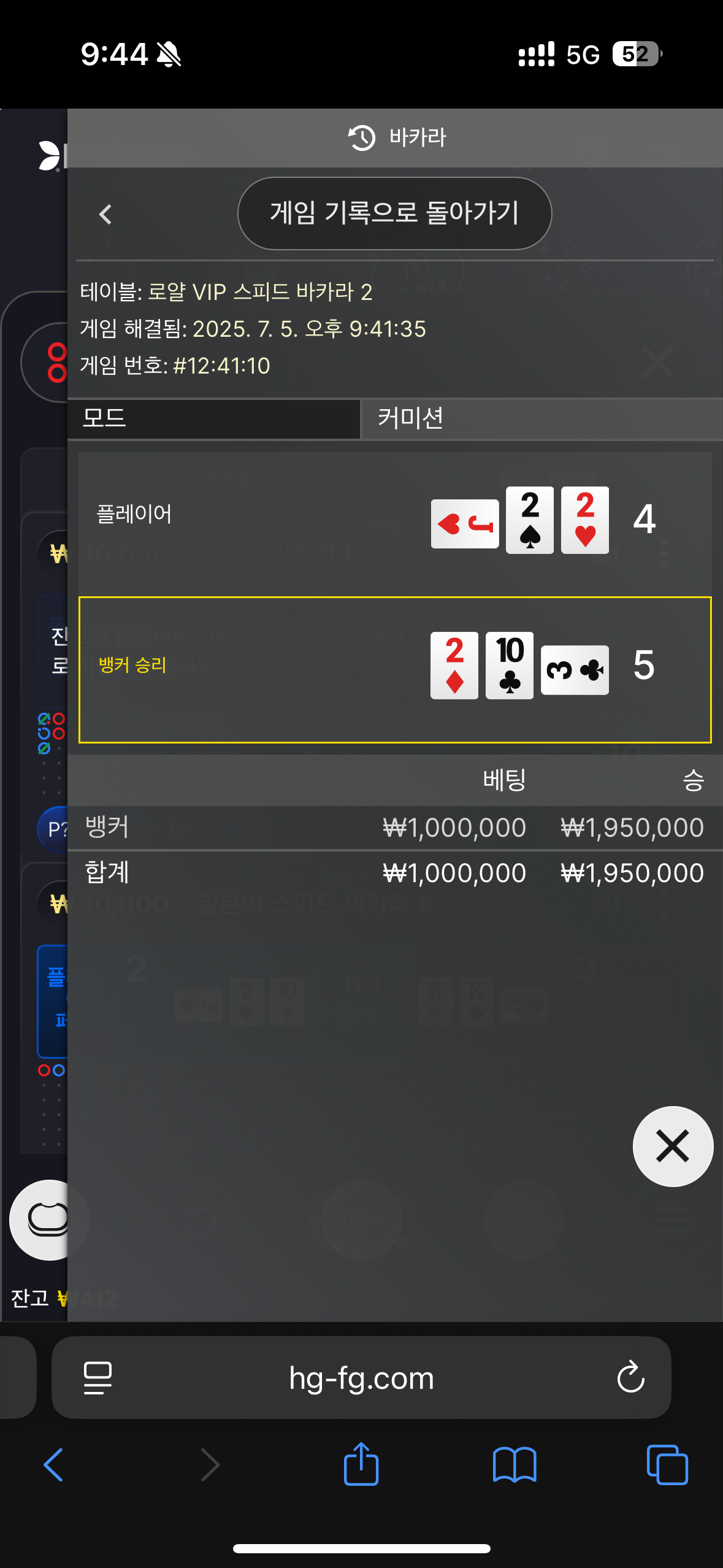Tap the hg-fg.com address bar

[361, 1378]
